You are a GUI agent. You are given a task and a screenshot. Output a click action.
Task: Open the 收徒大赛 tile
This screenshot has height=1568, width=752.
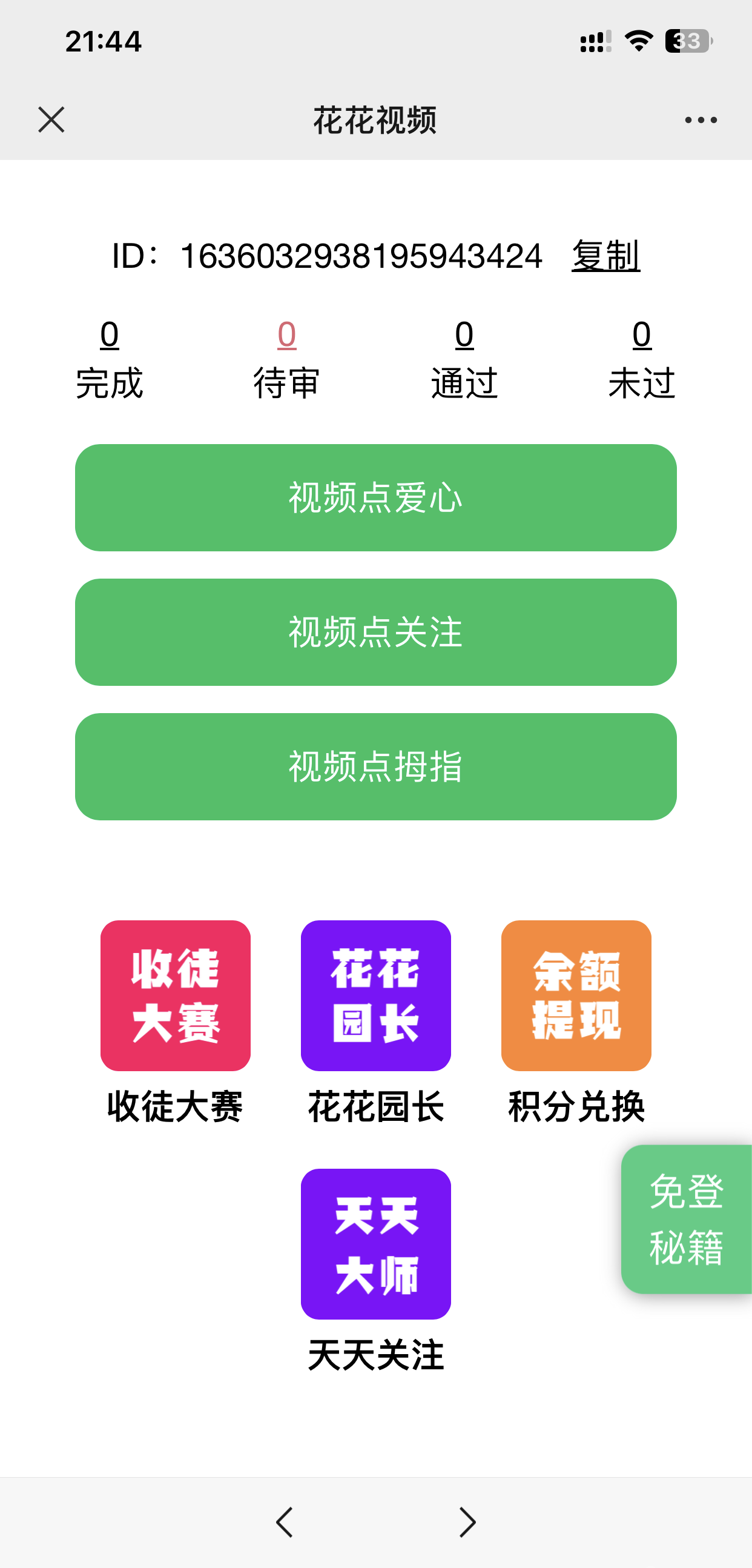(175, 996)
